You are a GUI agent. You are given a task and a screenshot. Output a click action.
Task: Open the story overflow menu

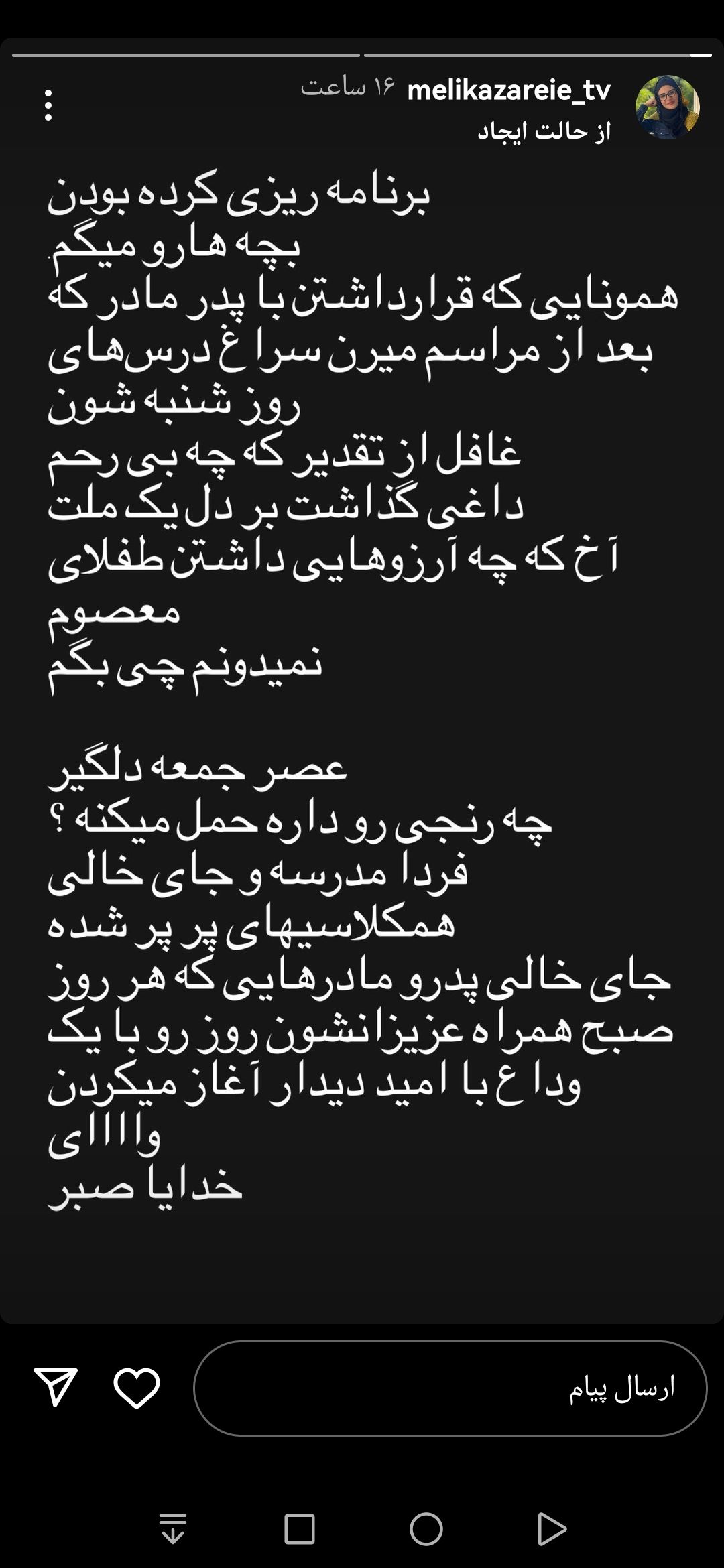click(x=48, y=105)
